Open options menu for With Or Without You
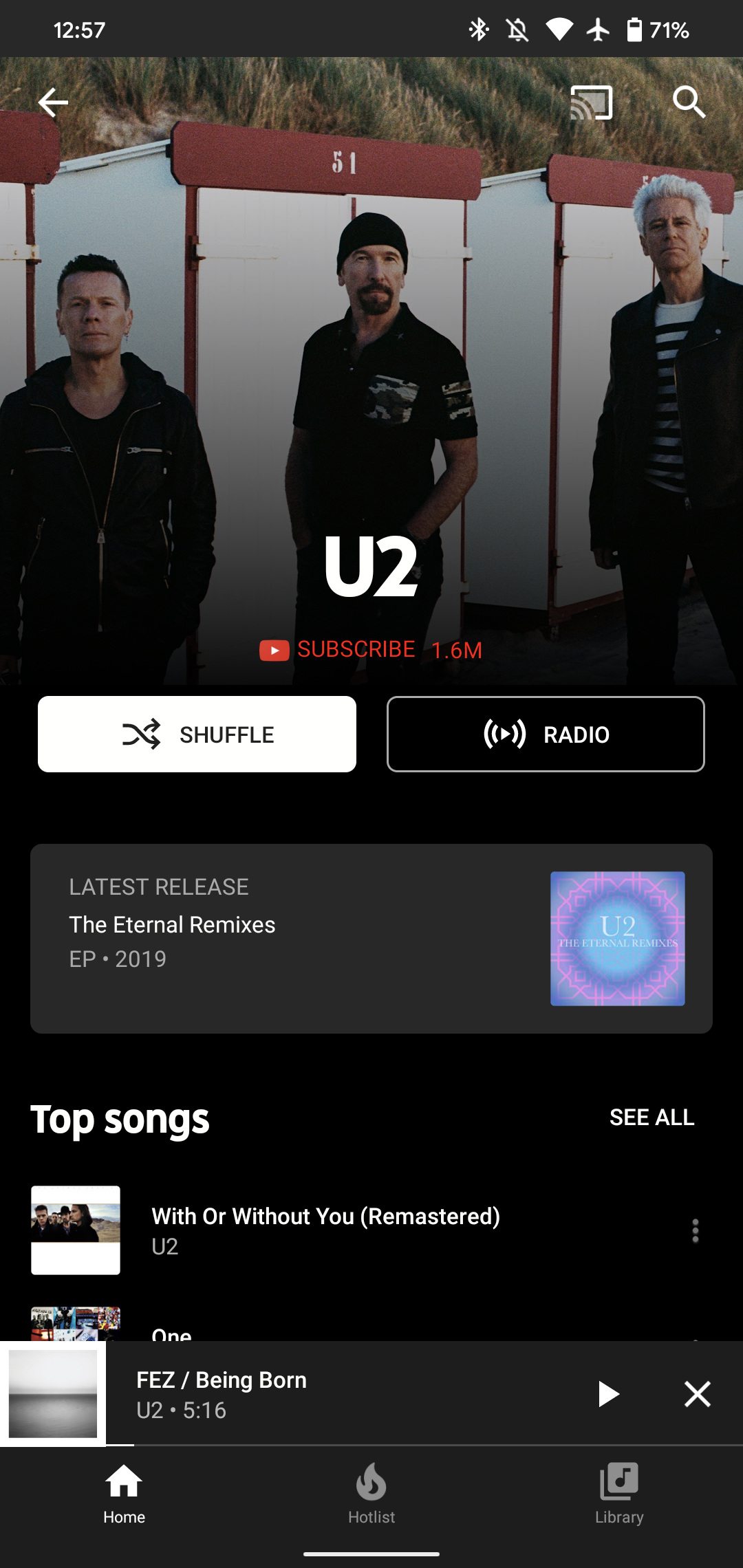Screen dimensions: 743x1568 point(696,1230)
